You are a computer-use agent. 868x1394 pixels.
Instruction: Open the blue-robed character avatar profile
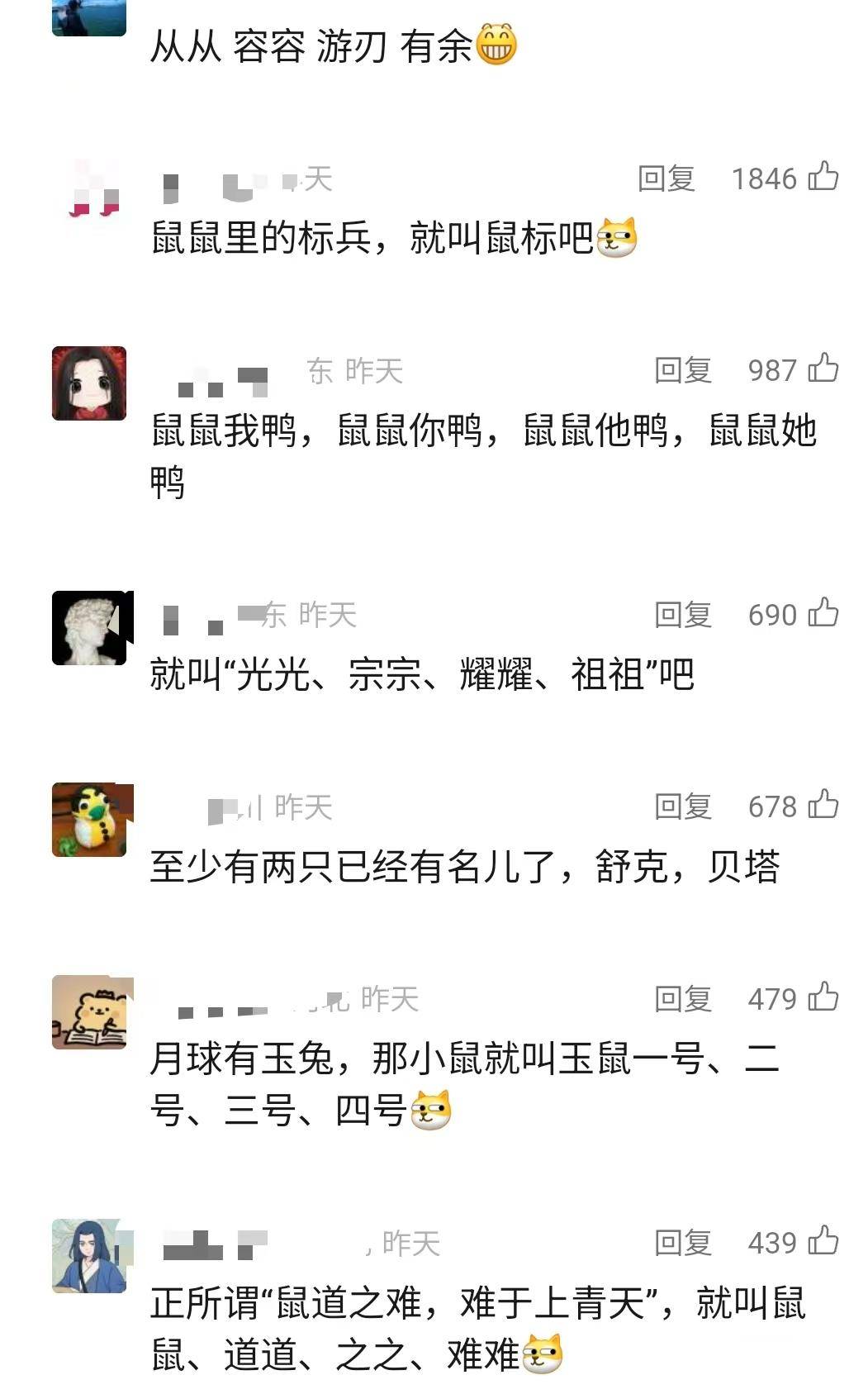[89, 1256]
